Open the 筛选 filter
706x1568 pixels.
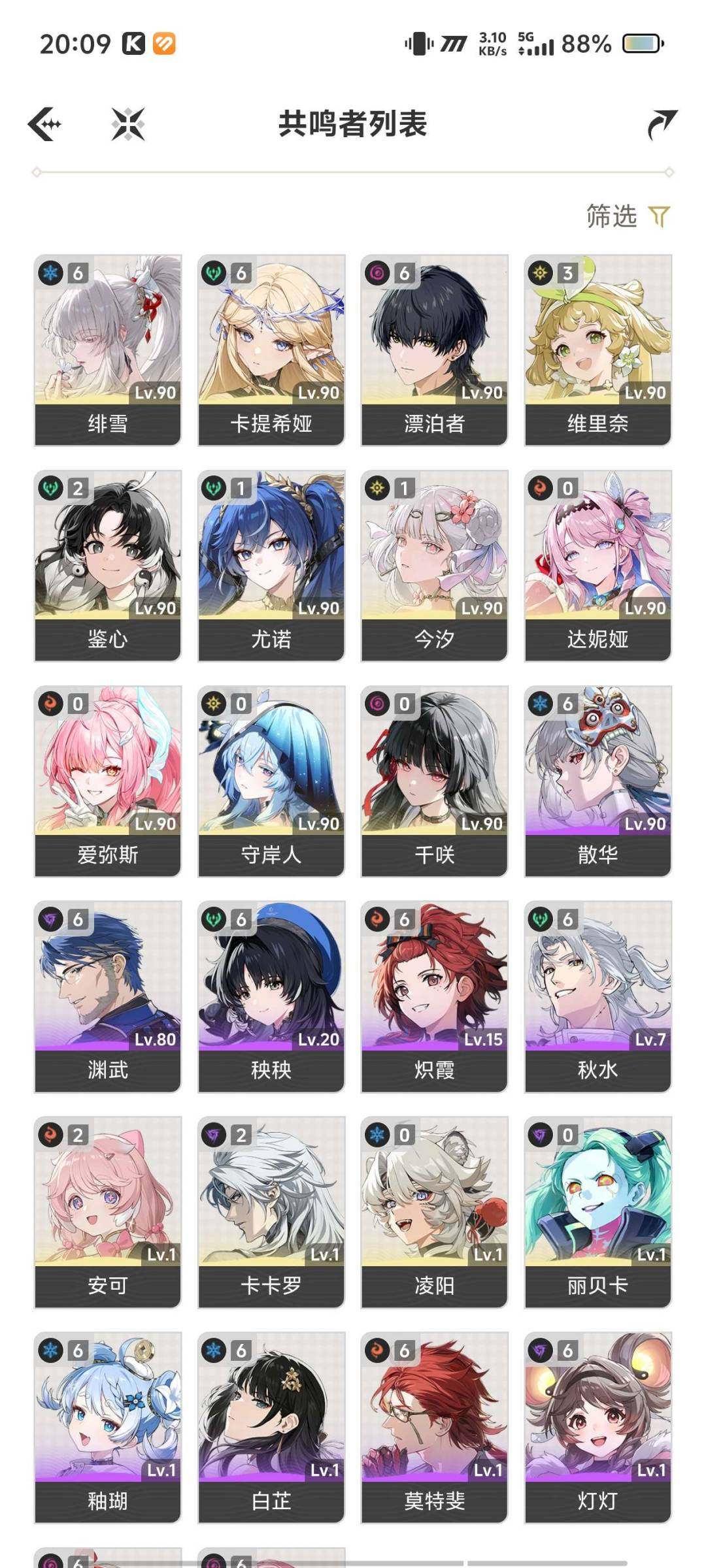(x=628, y=216)
